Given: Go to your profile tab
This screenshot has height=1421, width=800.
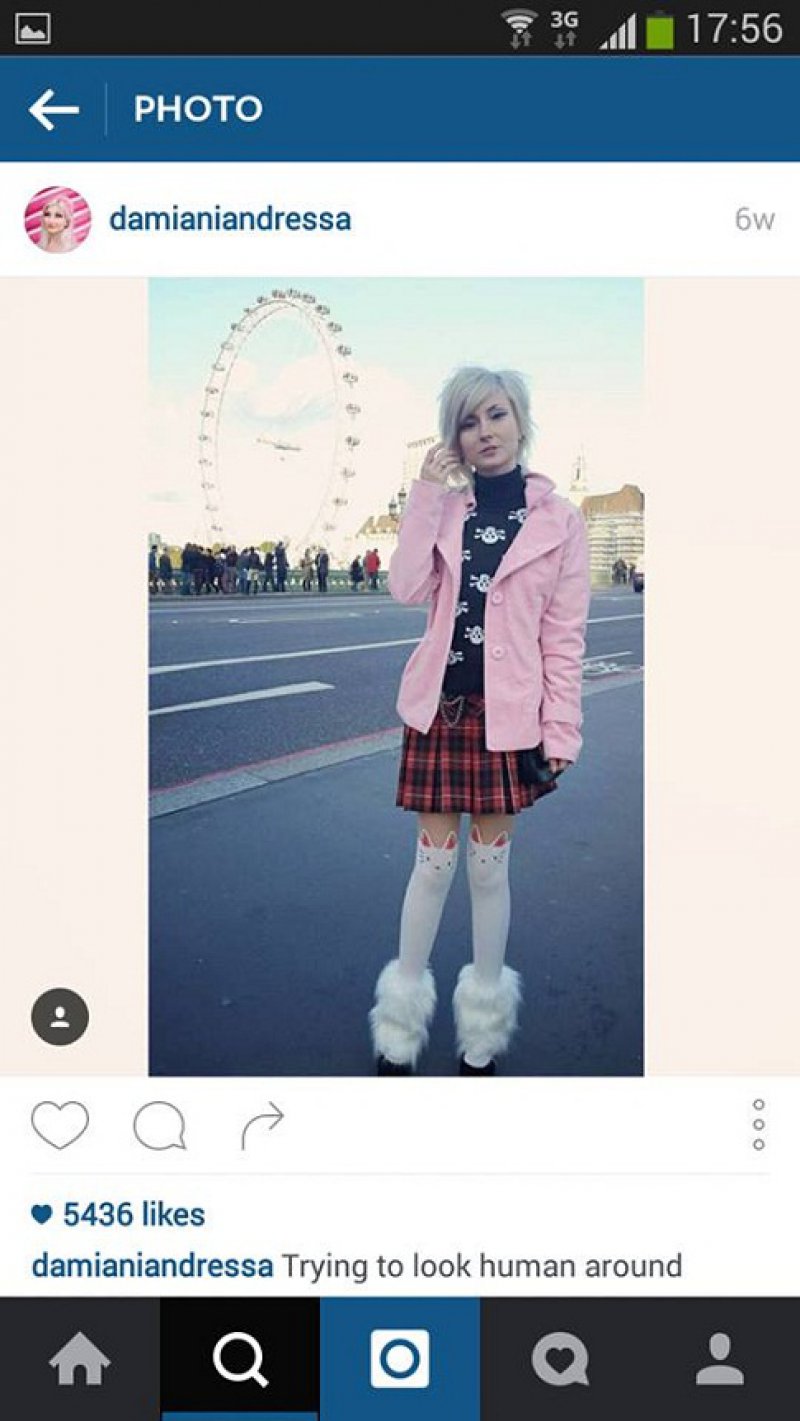Looking at the screenshot, I should pos(720,1361).
